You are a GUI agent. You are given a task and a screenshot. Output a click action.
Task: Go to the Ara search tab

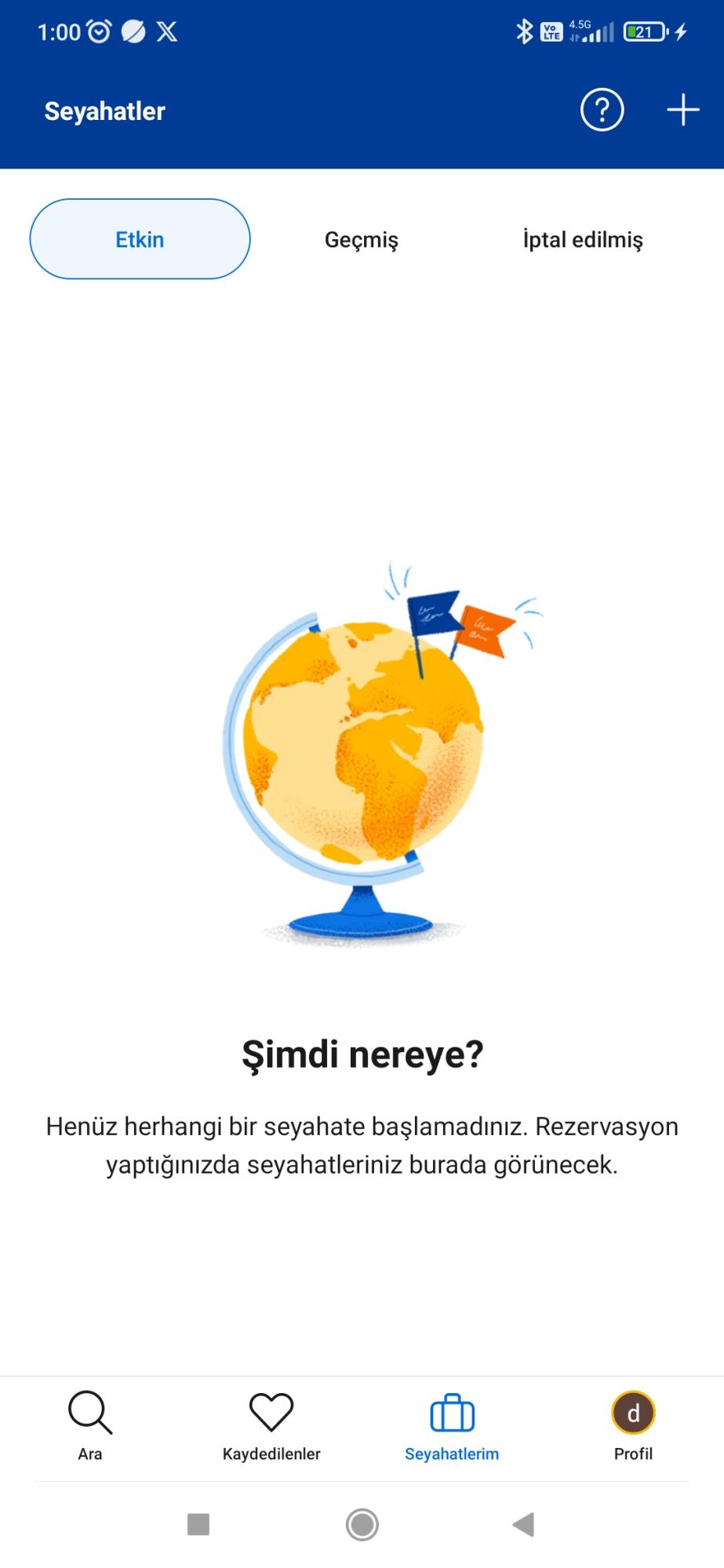(90, 1427)
